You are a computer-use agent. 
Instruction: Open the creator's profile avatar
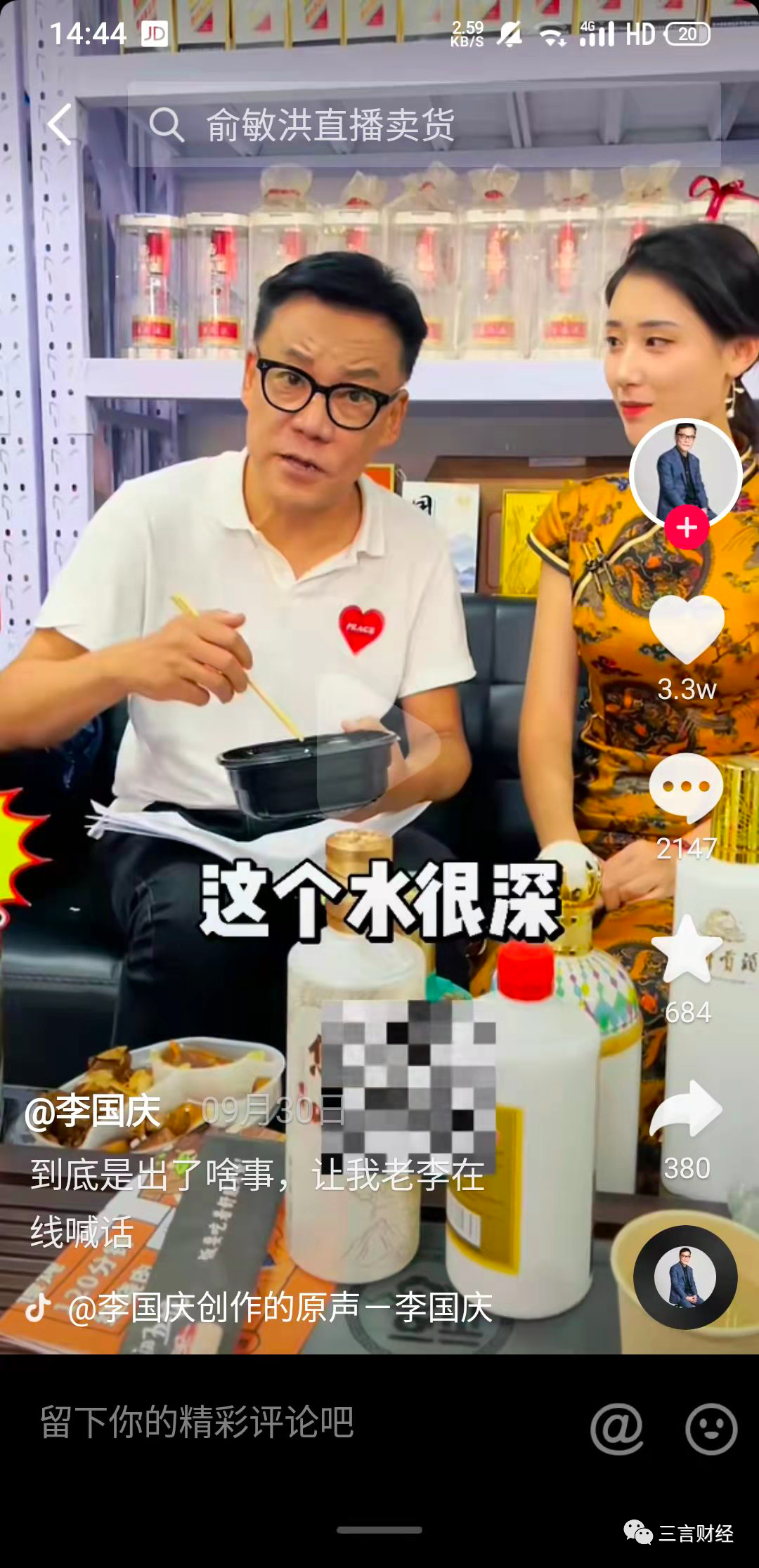tap(685, 472)
